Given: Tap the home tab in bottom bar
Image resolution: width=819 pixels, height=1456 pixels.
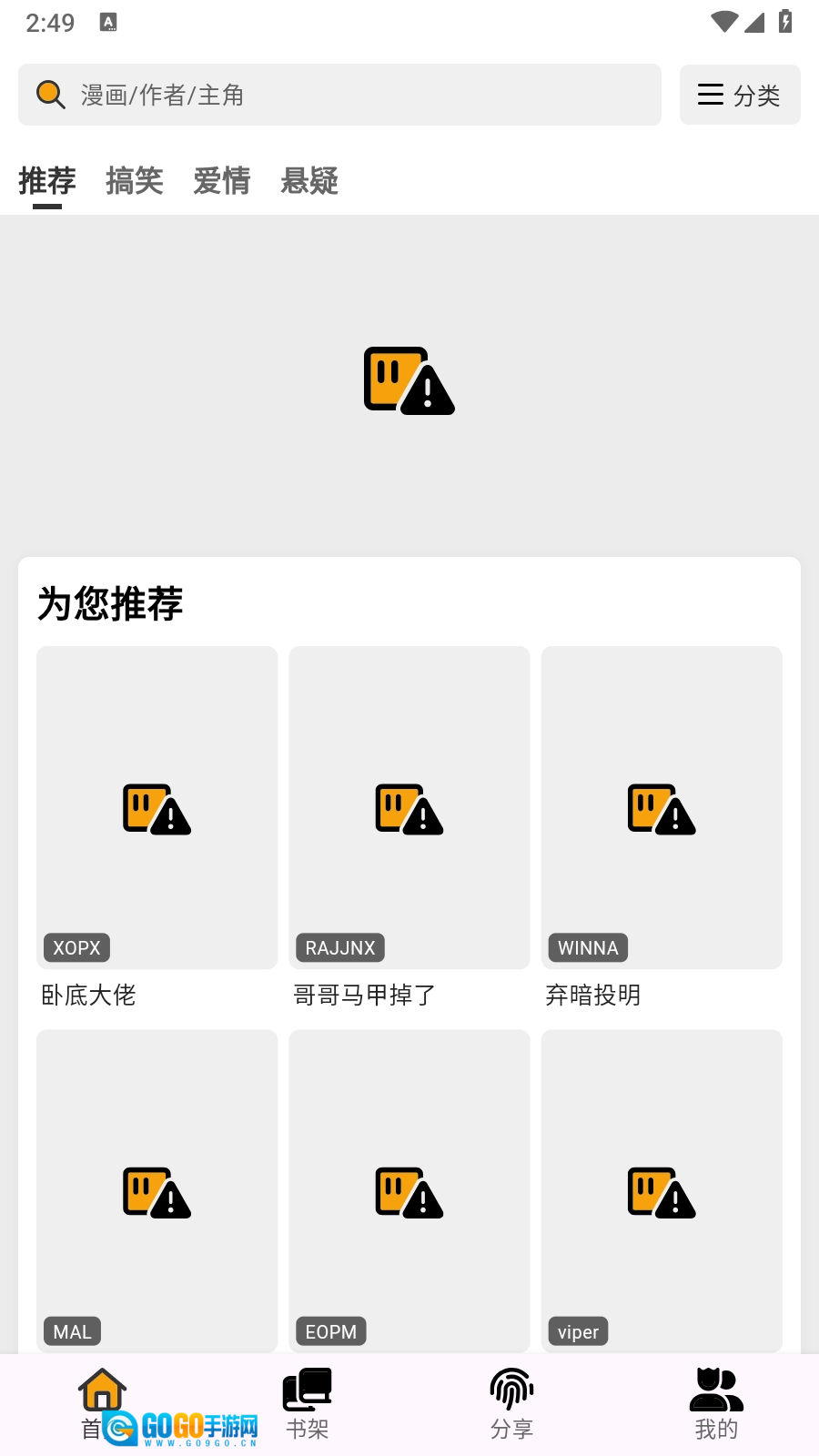Looking at the screenshot, I should pos(102,1401).
